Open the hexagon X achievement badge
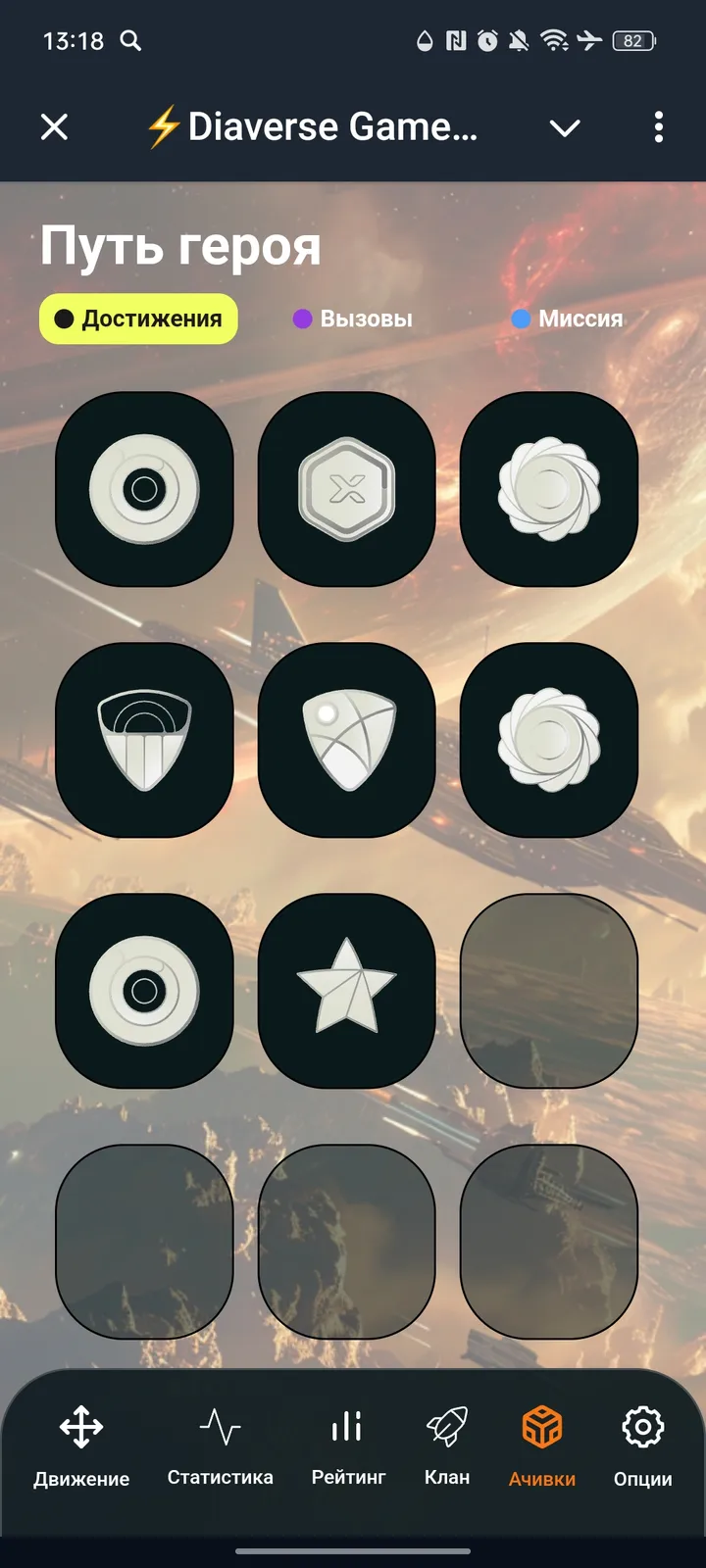This screenshot has width=706, height=1568. [x=346, y=489]
